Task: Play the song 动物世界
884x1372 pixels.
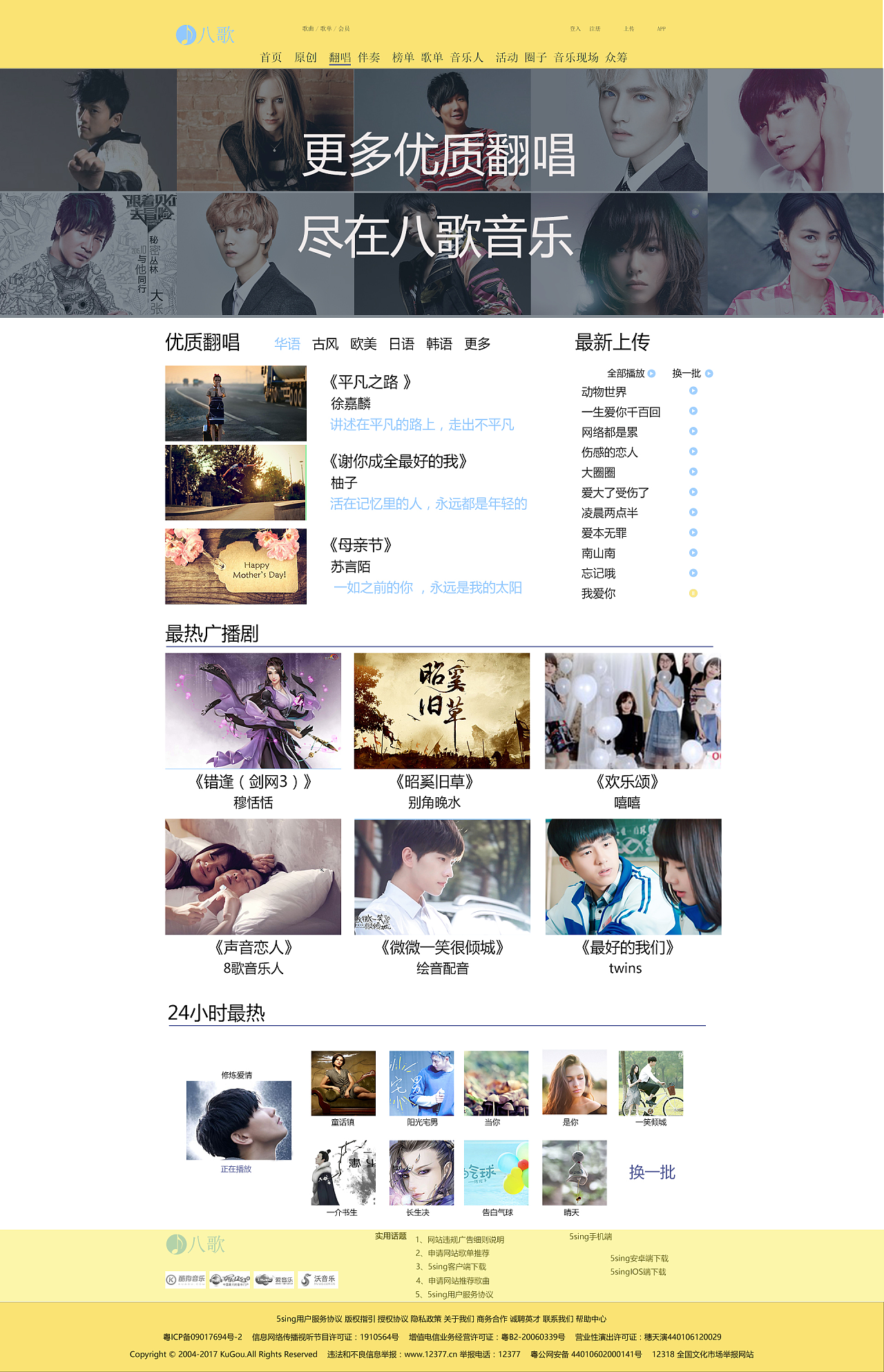Action: (x=693, y=391)
